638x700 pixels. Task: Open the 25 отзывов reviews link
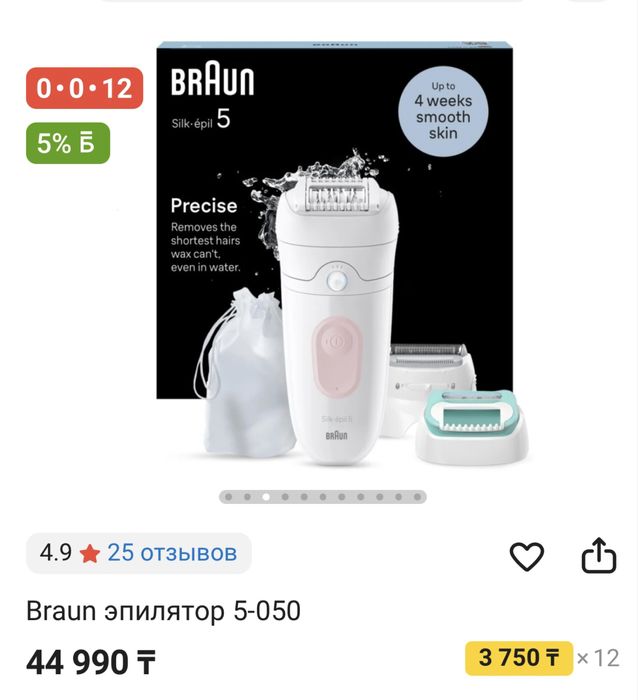pos(172,552)
